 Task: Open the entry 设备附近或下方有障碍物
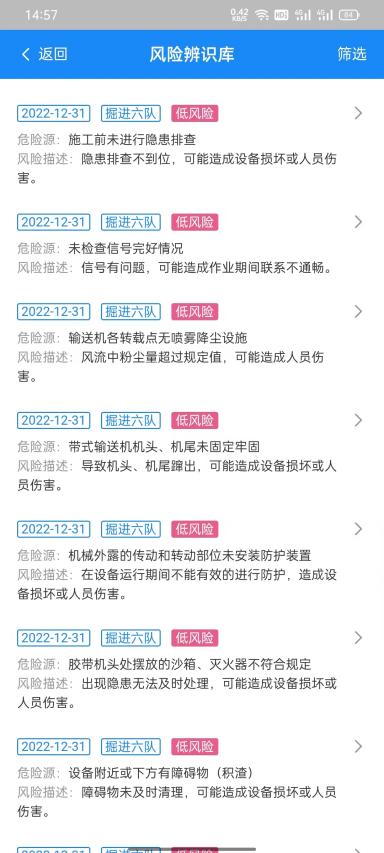click(x=192, y=777)
